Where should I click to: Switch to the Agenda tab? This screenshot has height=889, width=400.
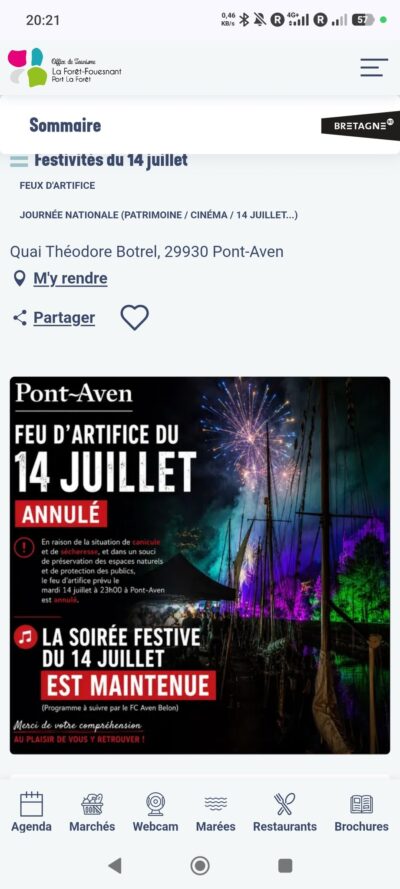pos(32,812)
